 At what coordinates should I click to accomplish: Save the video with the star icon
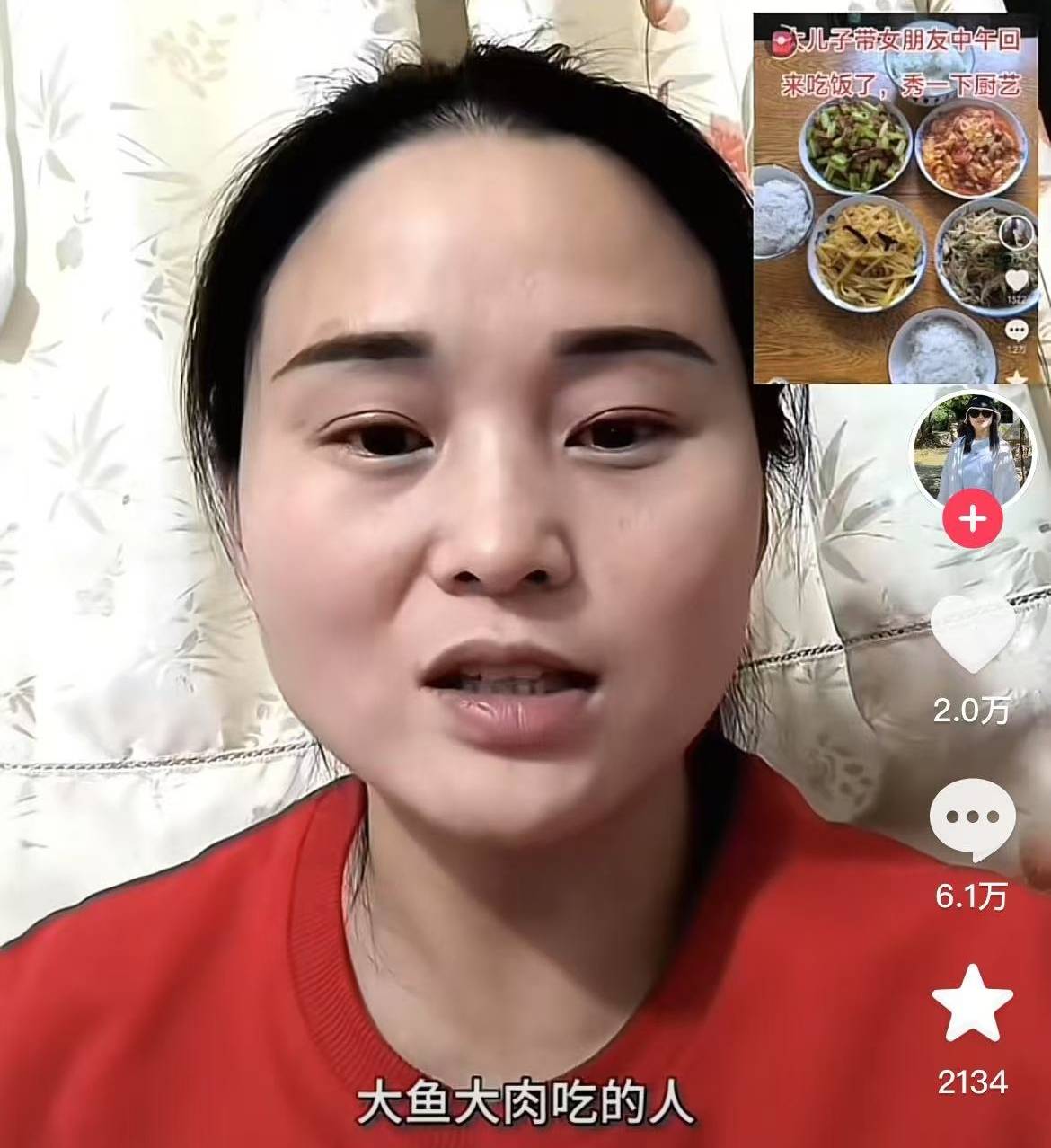click(972, 1004)
